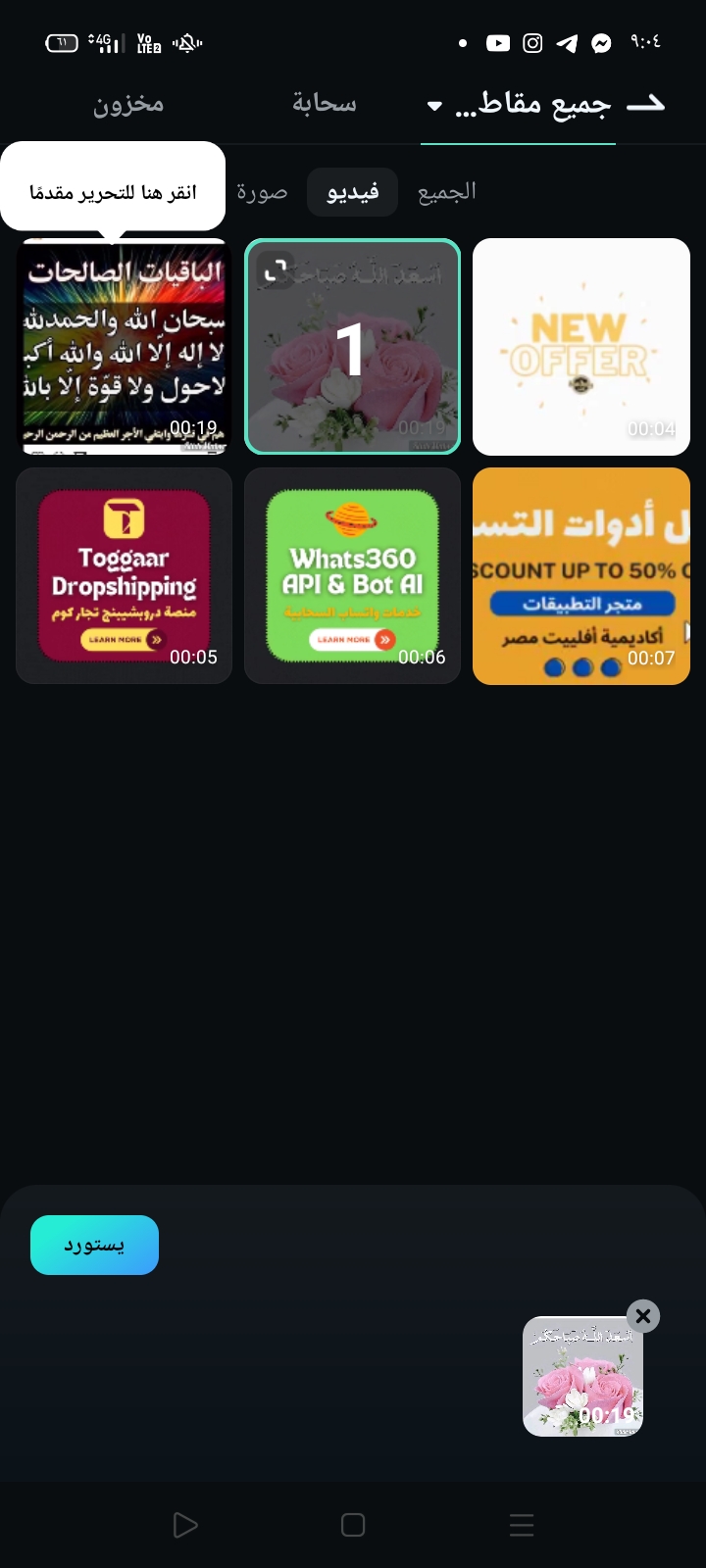Preview the selected roses video fullscreen
The width and height of the screenshot is (706, 1568).
click(x=276, y=269)
